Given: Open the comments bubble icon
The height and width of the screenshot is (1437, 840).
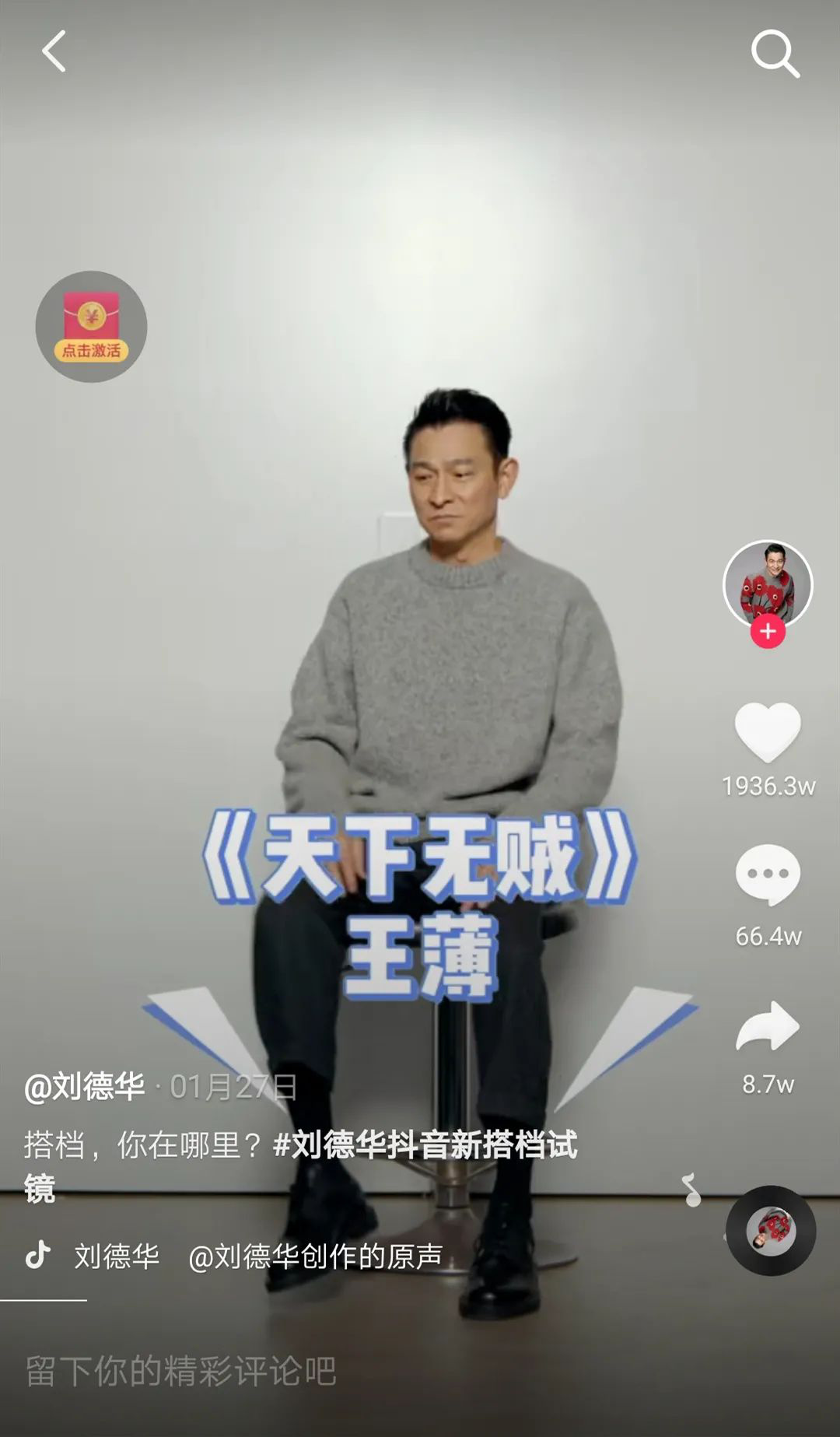Looking at the screenshot, I should point(768,874).
